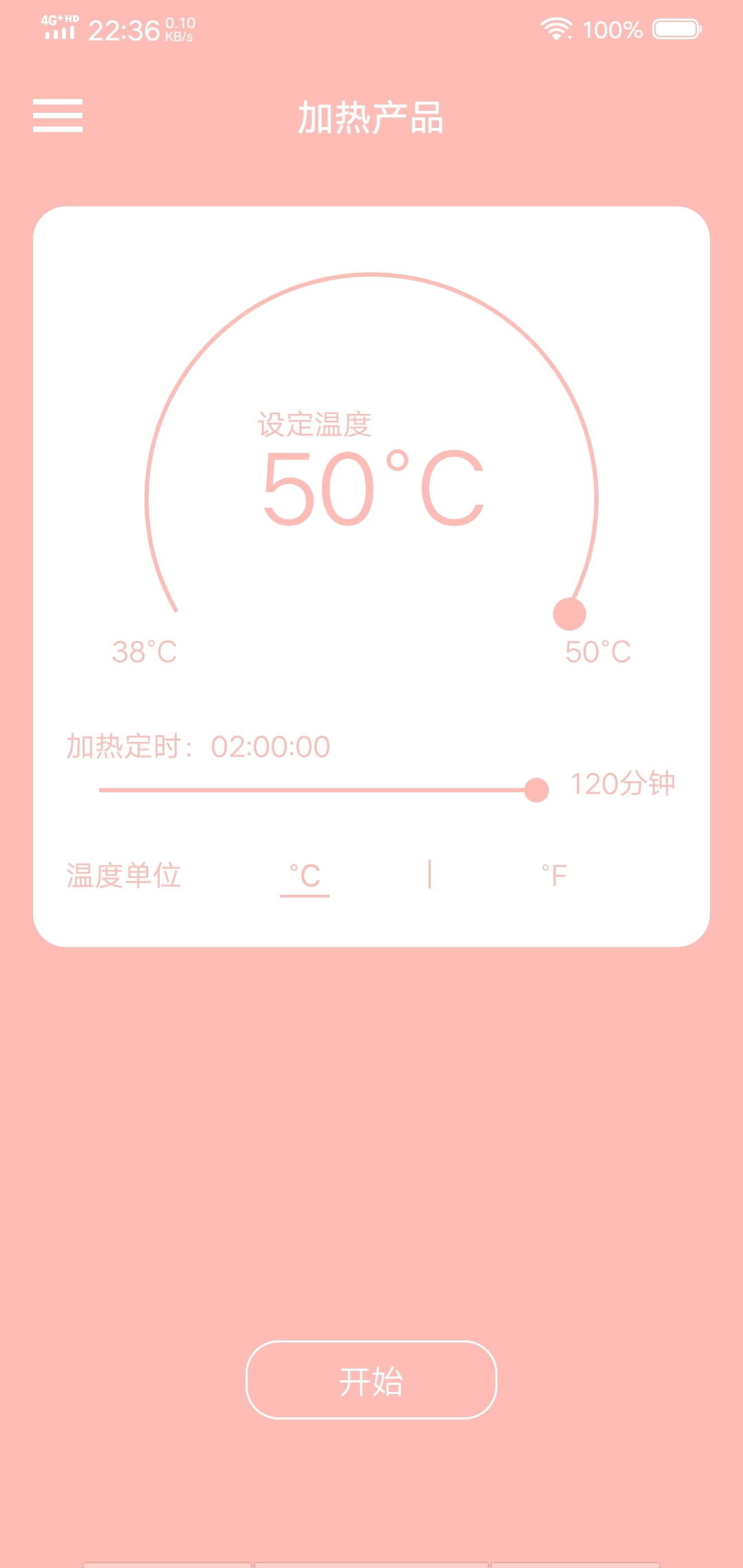This screenshot has width=743, height=1568.
Task: Select Celsius as the temperature unit
Action: tap(305, 875)
